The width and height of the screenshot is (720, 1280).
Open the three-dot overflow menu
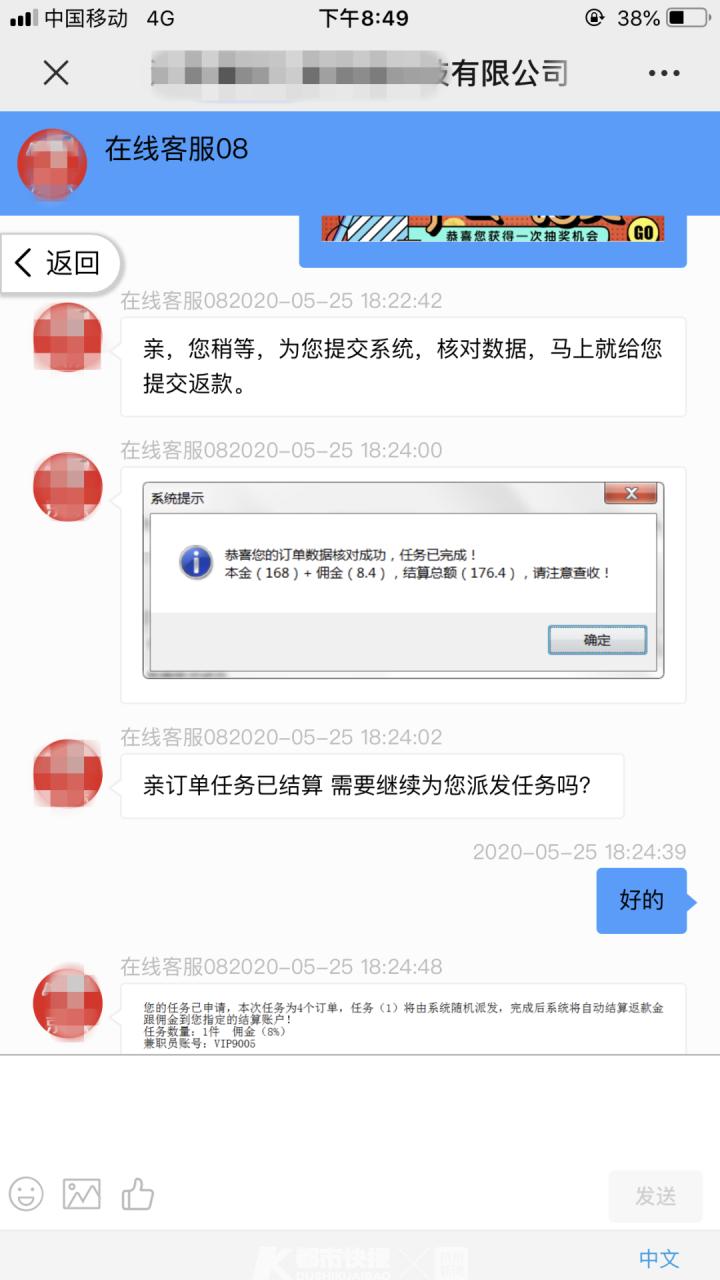point(664,73)
